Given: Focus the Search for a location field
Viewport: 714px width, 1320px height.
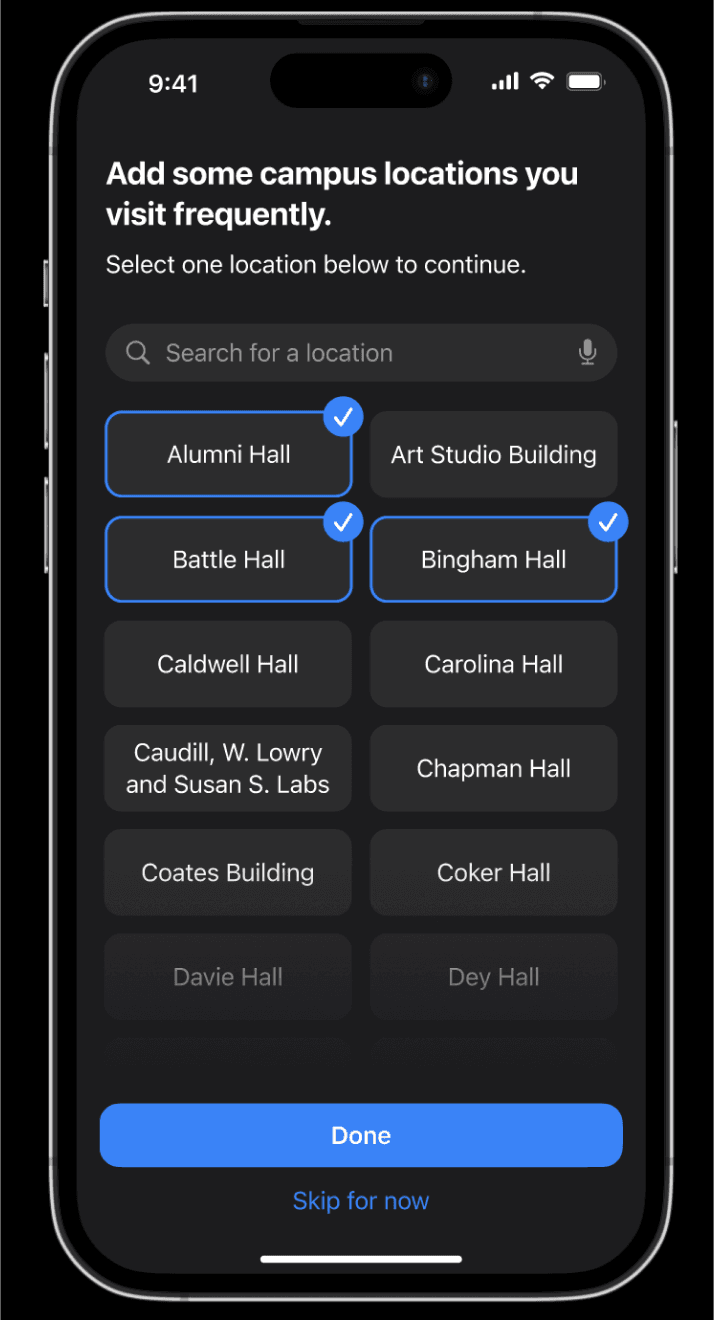Looking at the screenshot, I should pos(361,353).
